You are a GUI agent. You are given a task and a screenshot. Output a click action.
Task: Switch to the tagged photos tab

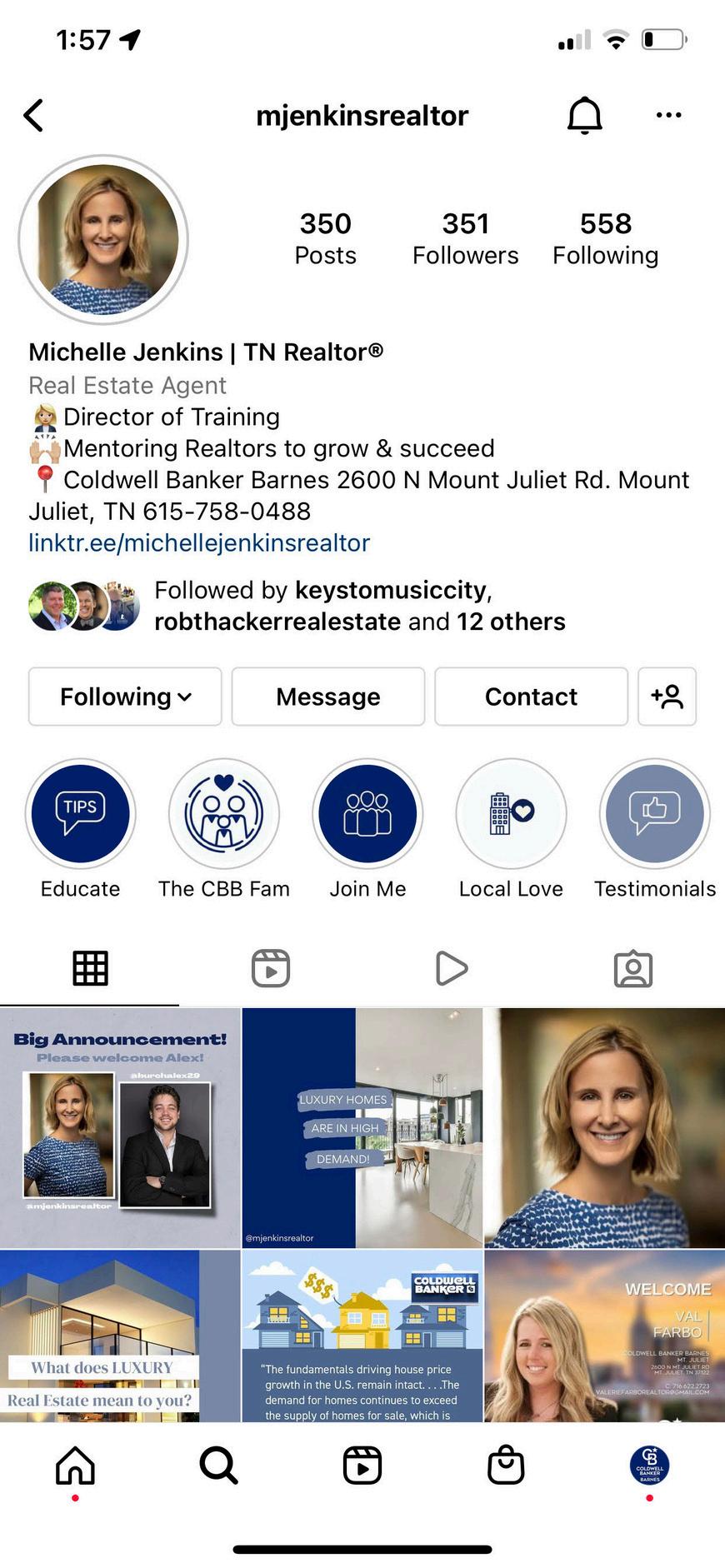coord(632,968)
